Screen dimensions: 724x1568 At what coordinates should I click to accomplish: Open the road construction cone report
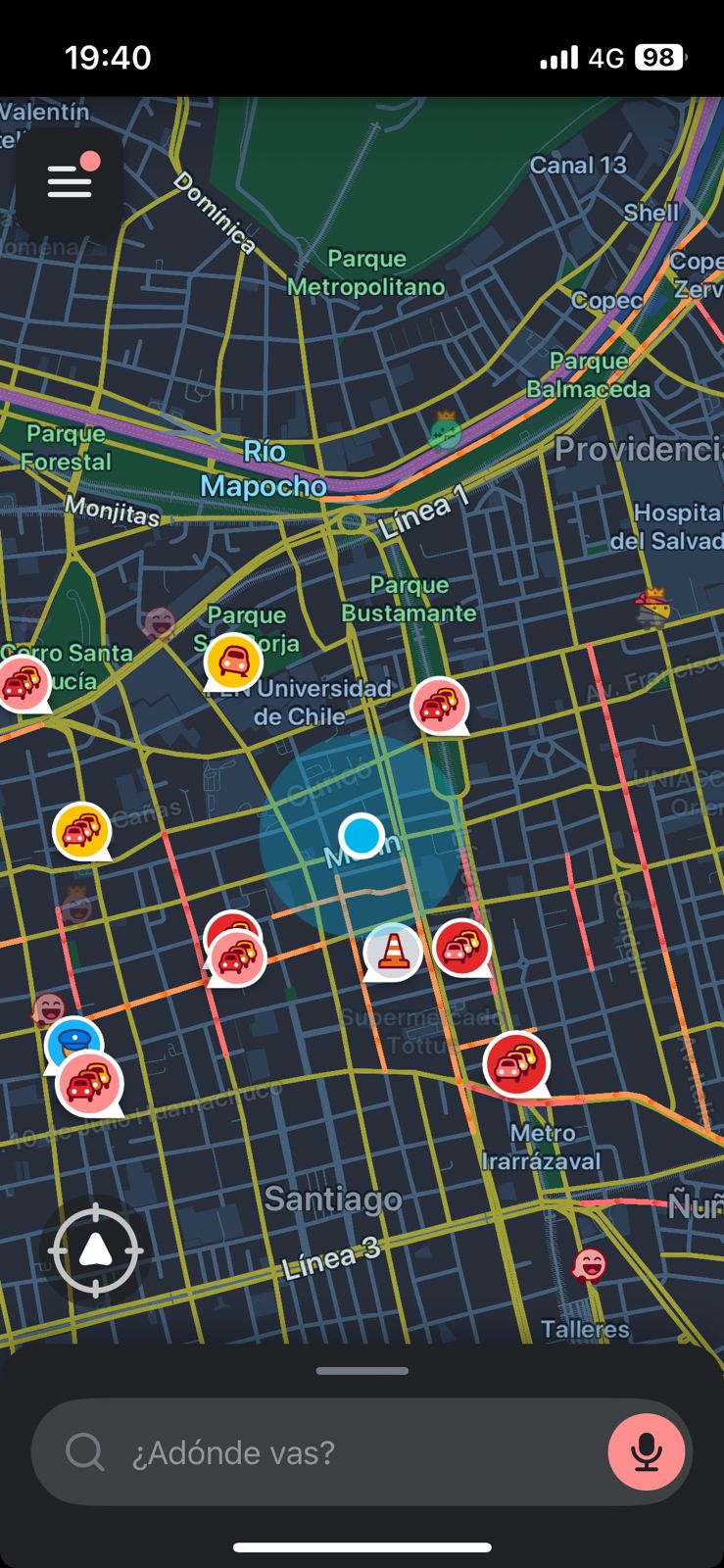click(393, 951)
